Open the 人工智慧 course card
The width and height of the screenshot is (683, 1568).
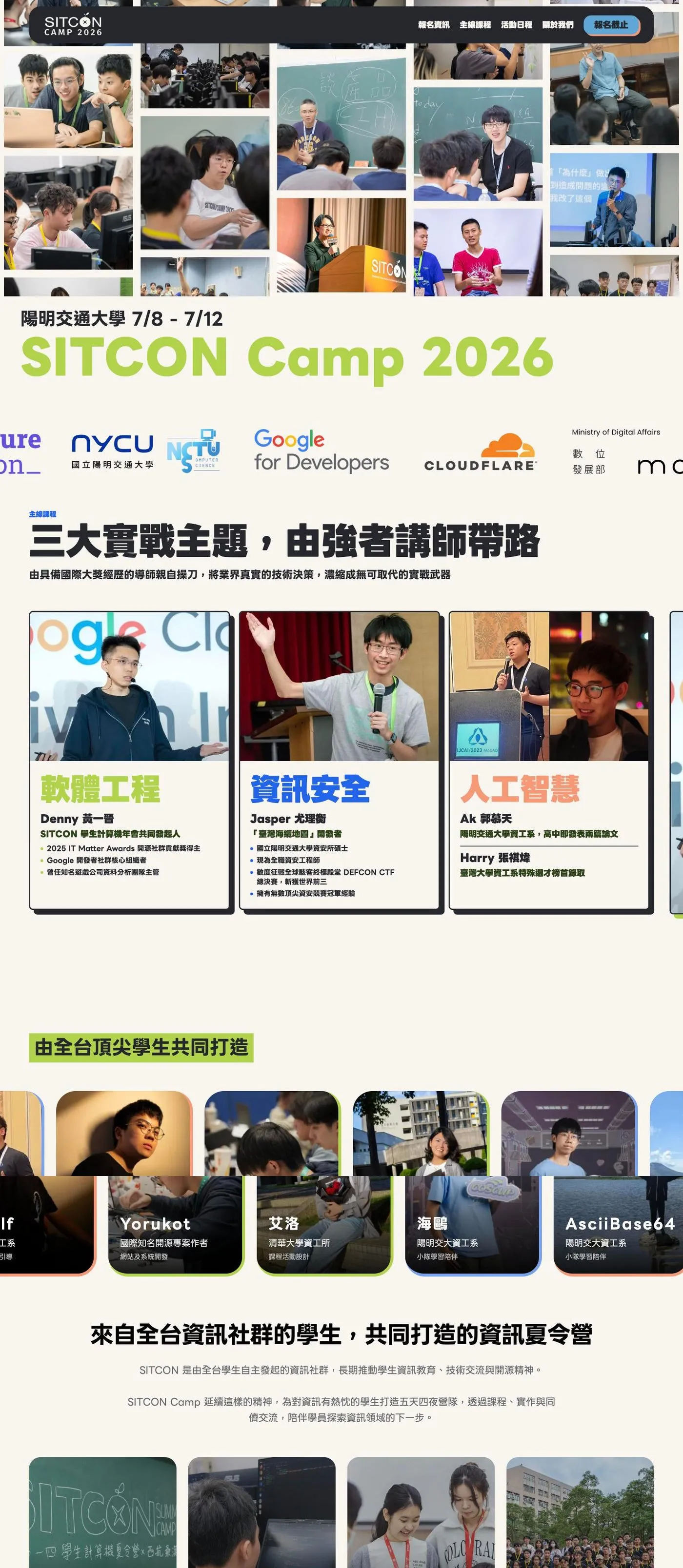pyautogui.click(x=549, y=760)
